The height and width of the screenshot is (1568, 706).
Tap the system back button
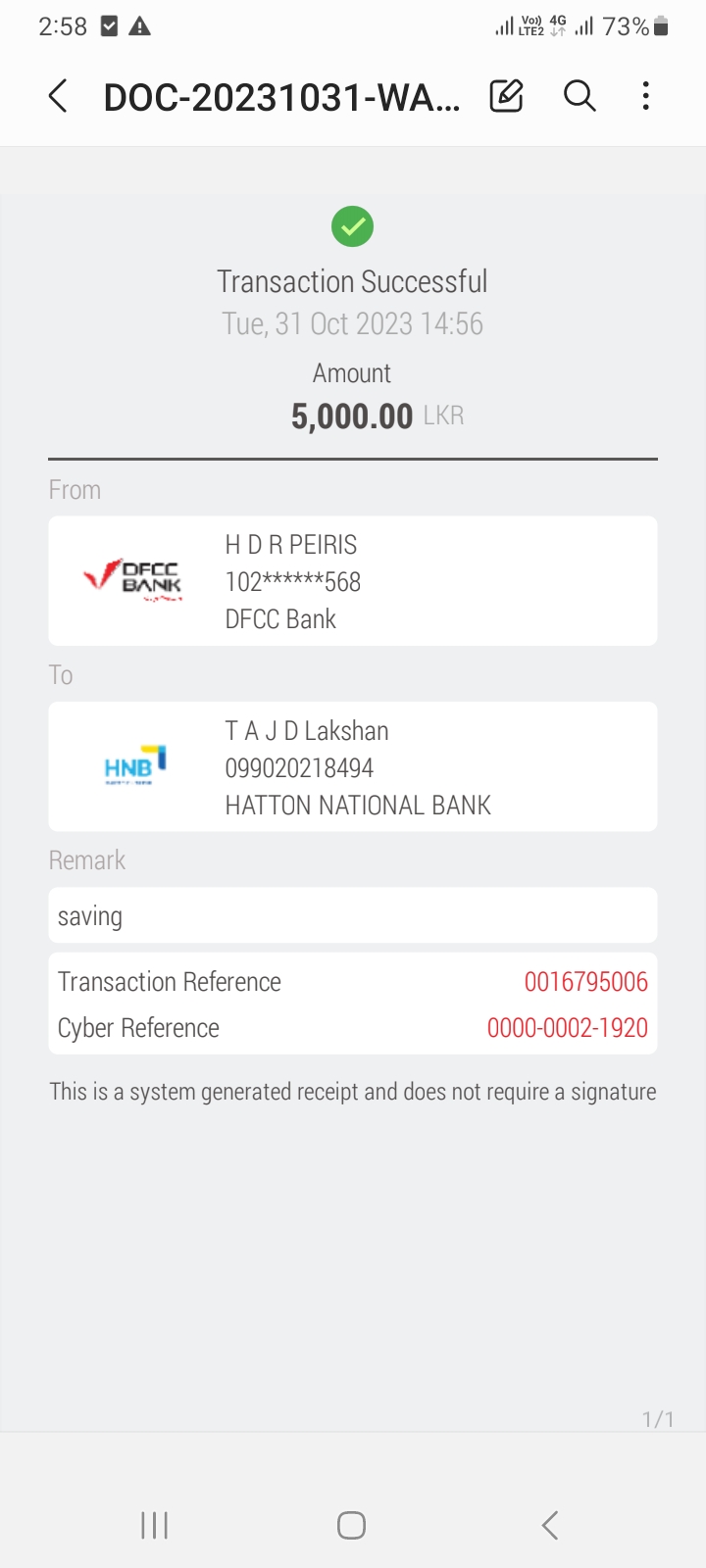(x=550, y=1525)
